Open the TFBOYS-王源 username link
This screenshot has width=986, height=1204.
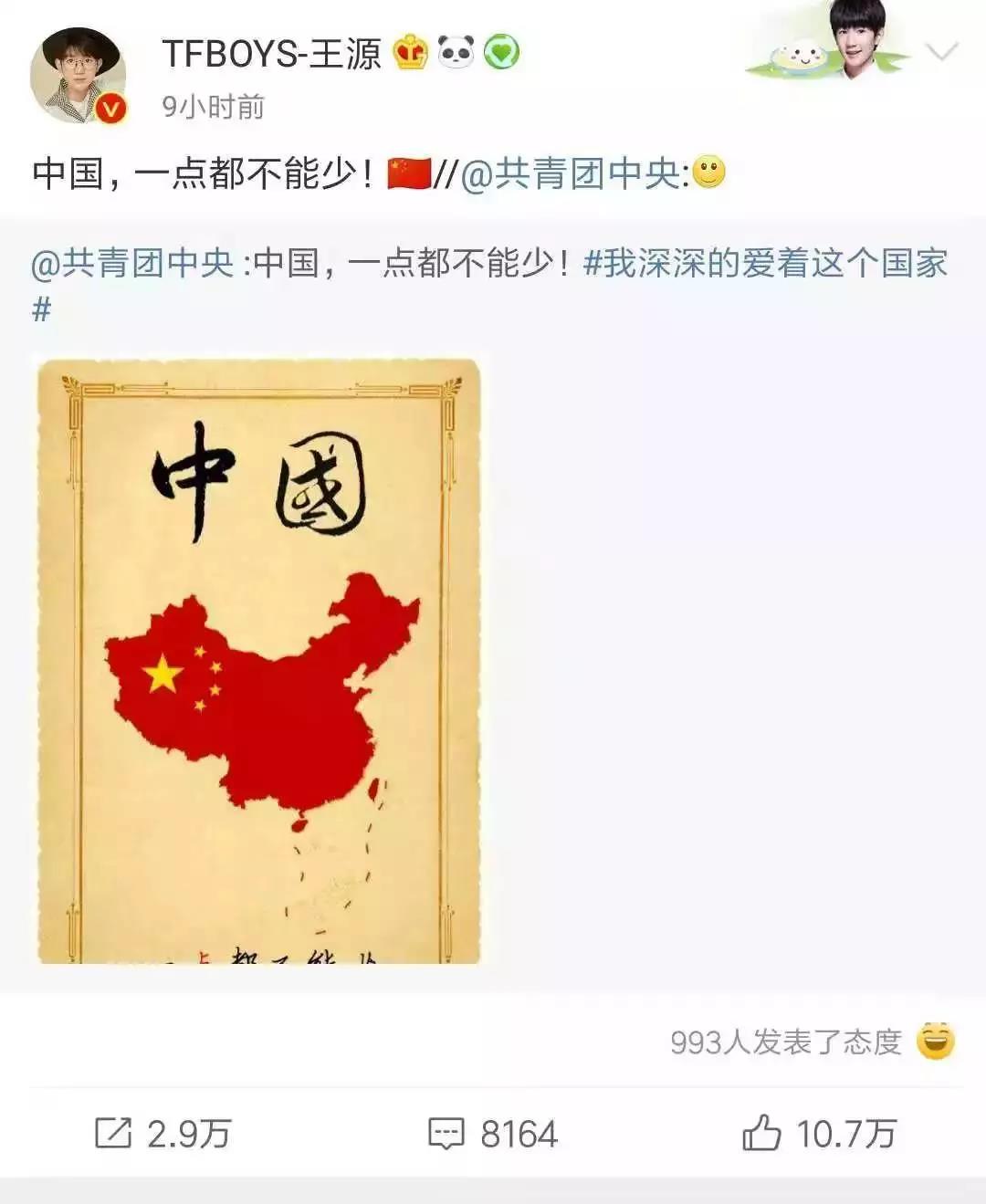click(271, 54)
